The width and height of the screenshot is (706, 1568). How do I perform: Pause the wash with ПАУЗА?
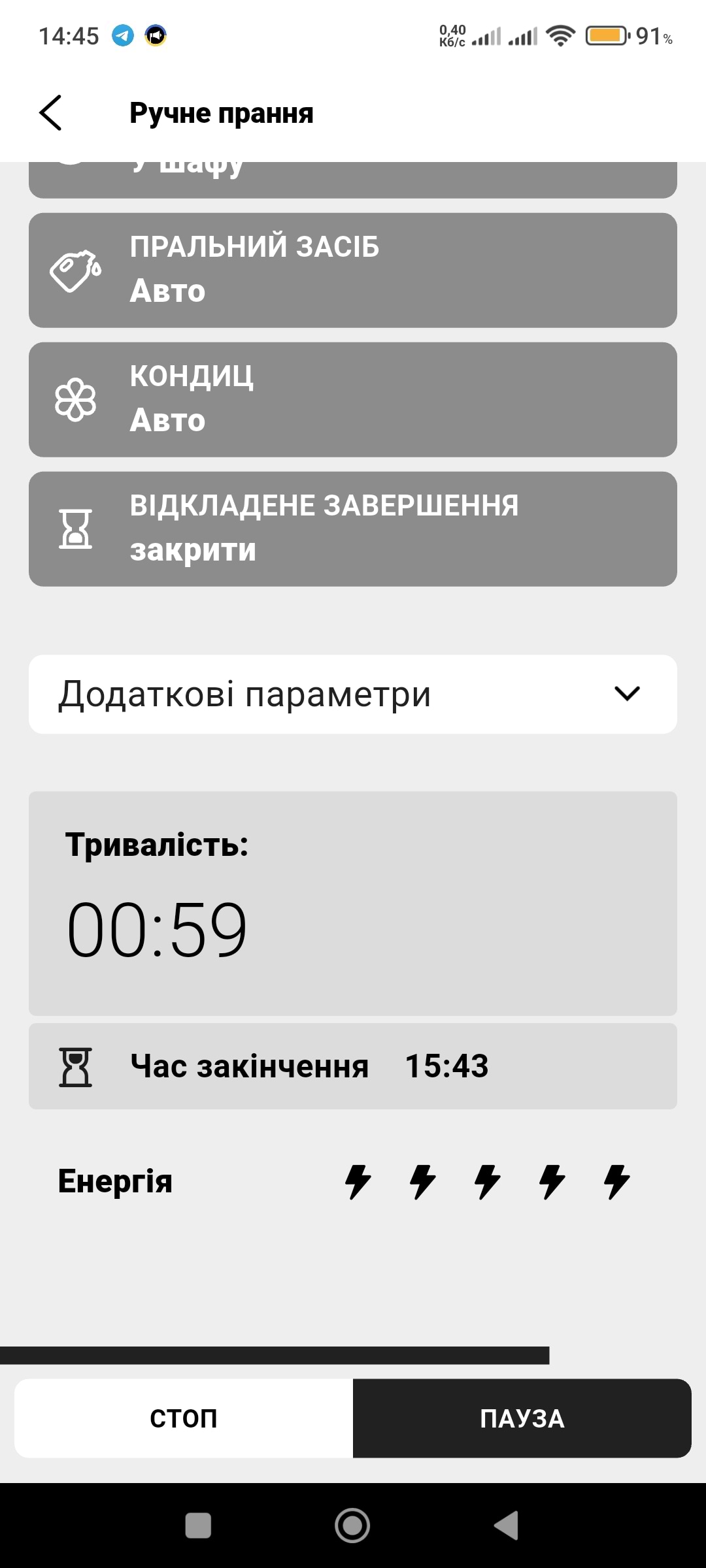[x=522, y=1418]
